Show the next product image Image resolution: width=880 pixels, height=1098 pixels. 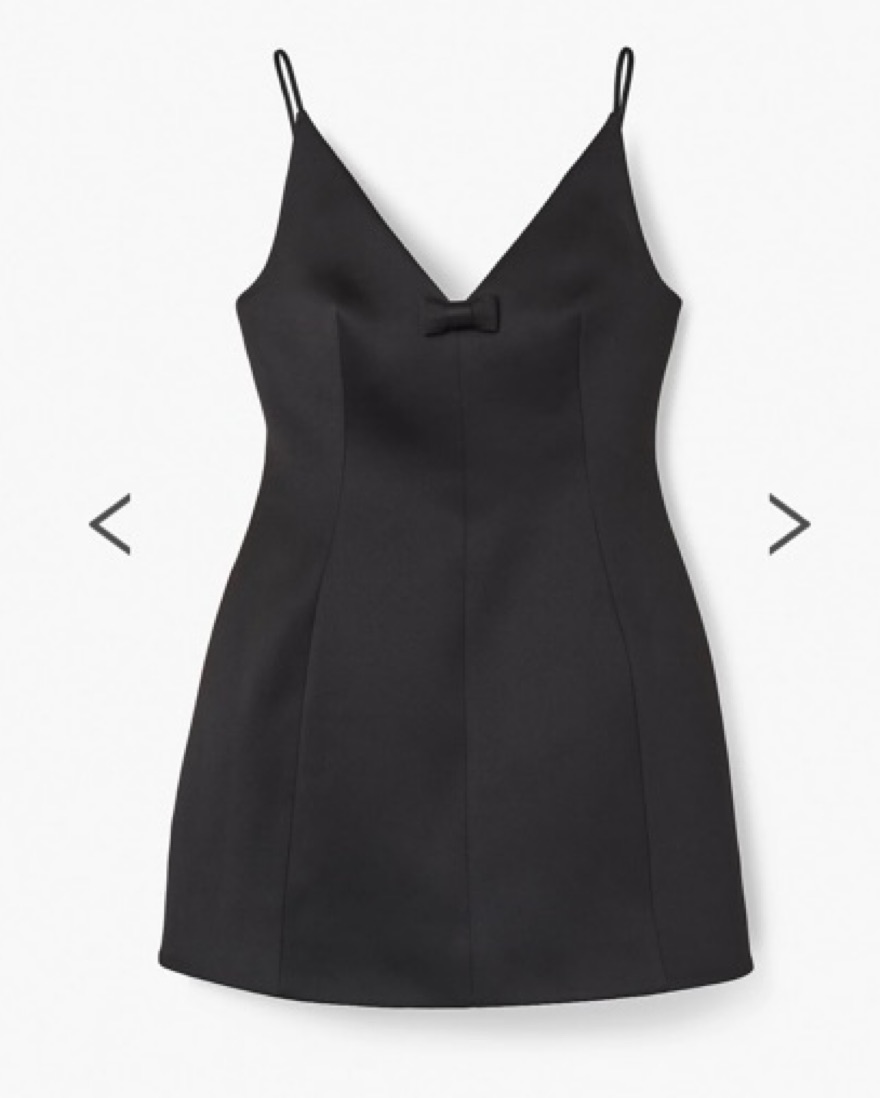click(x=788, y=523)
